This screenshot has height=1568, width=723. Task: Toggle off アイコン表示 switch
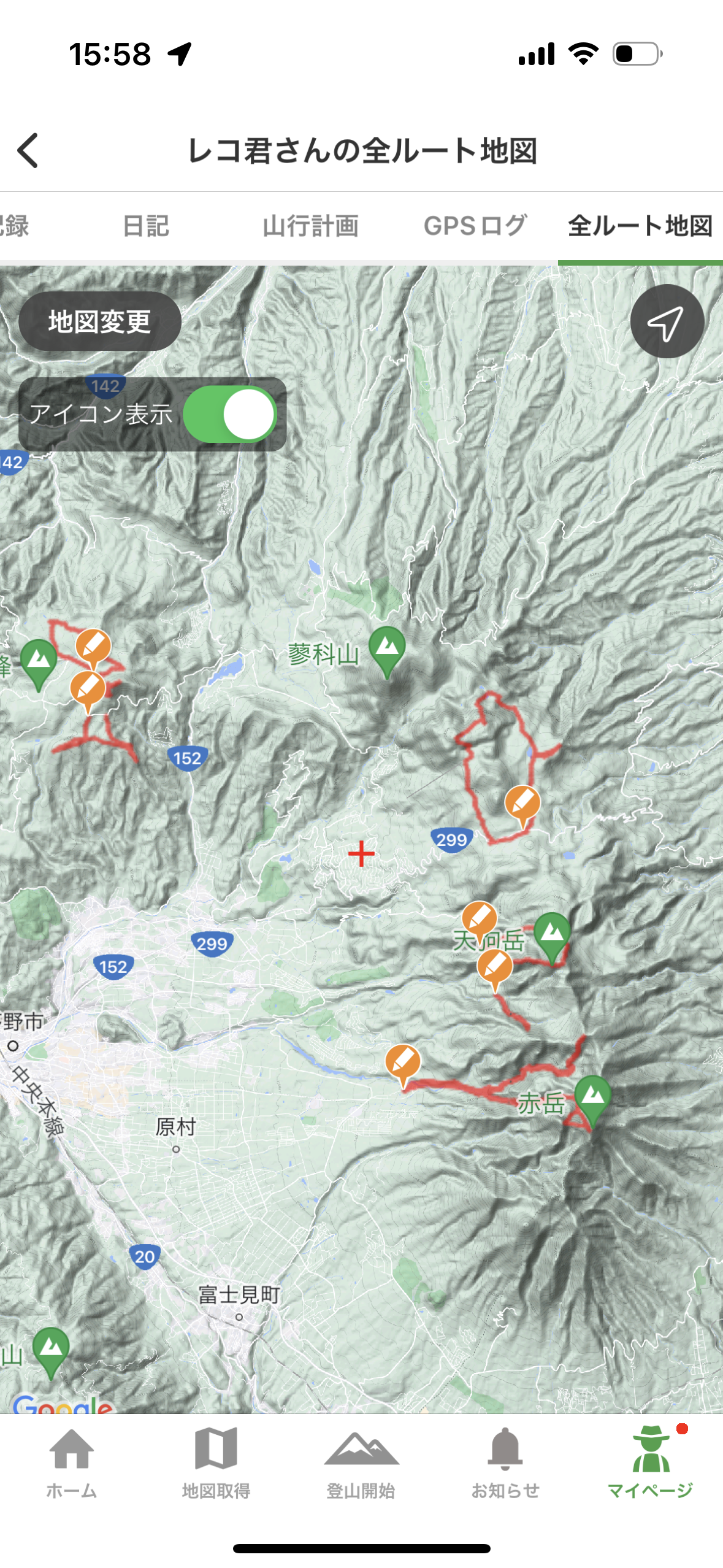pyautogui.click(x=230, y=415)
